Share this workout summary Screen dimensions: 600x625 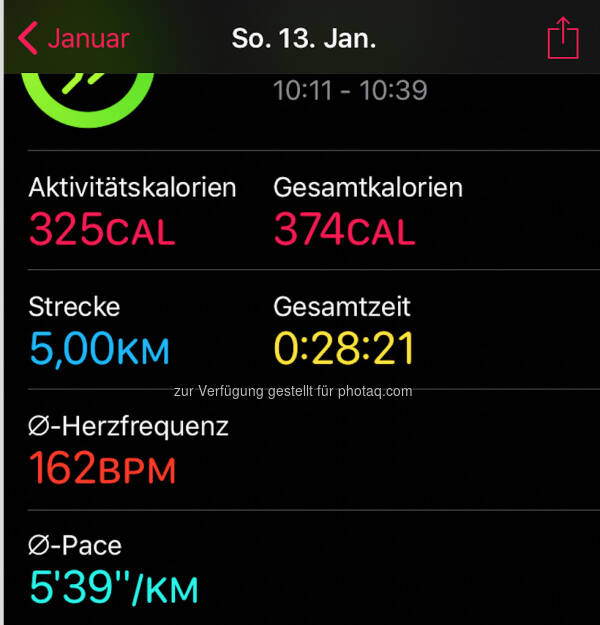(563, 38)
